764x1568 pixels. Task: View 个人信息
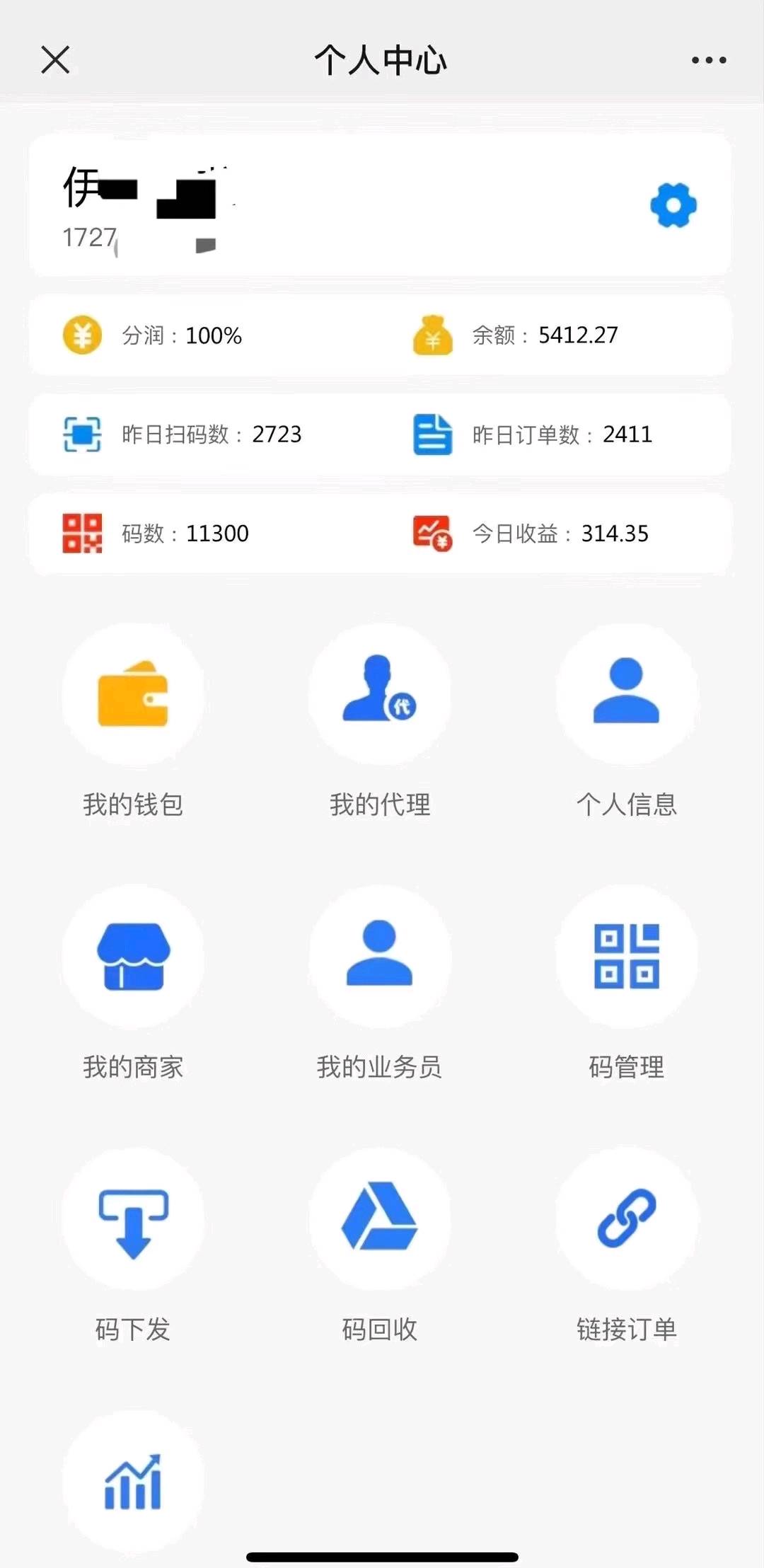(x=626, y=695)
